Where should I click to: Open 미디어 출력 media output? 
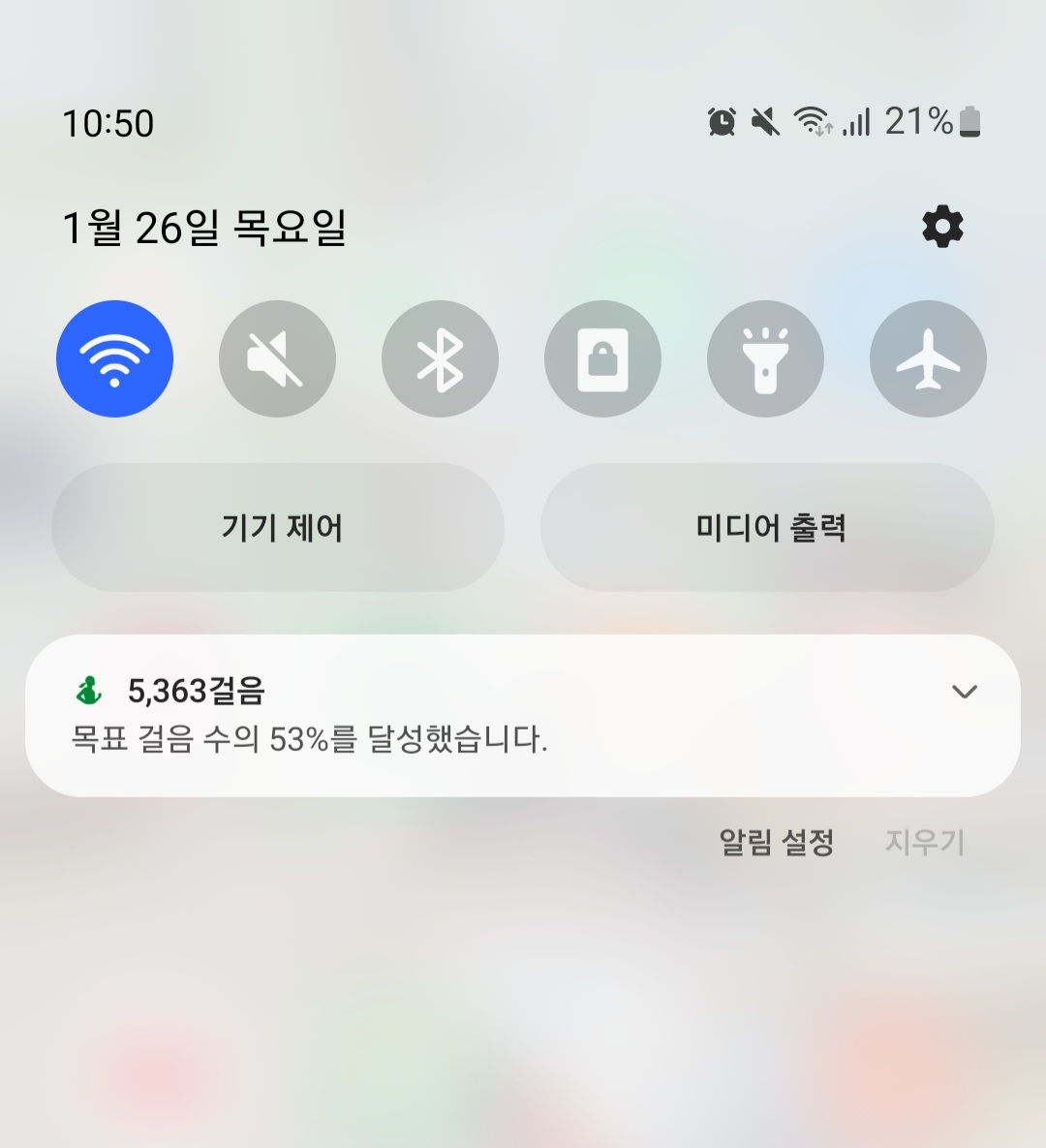click(767, 528)
